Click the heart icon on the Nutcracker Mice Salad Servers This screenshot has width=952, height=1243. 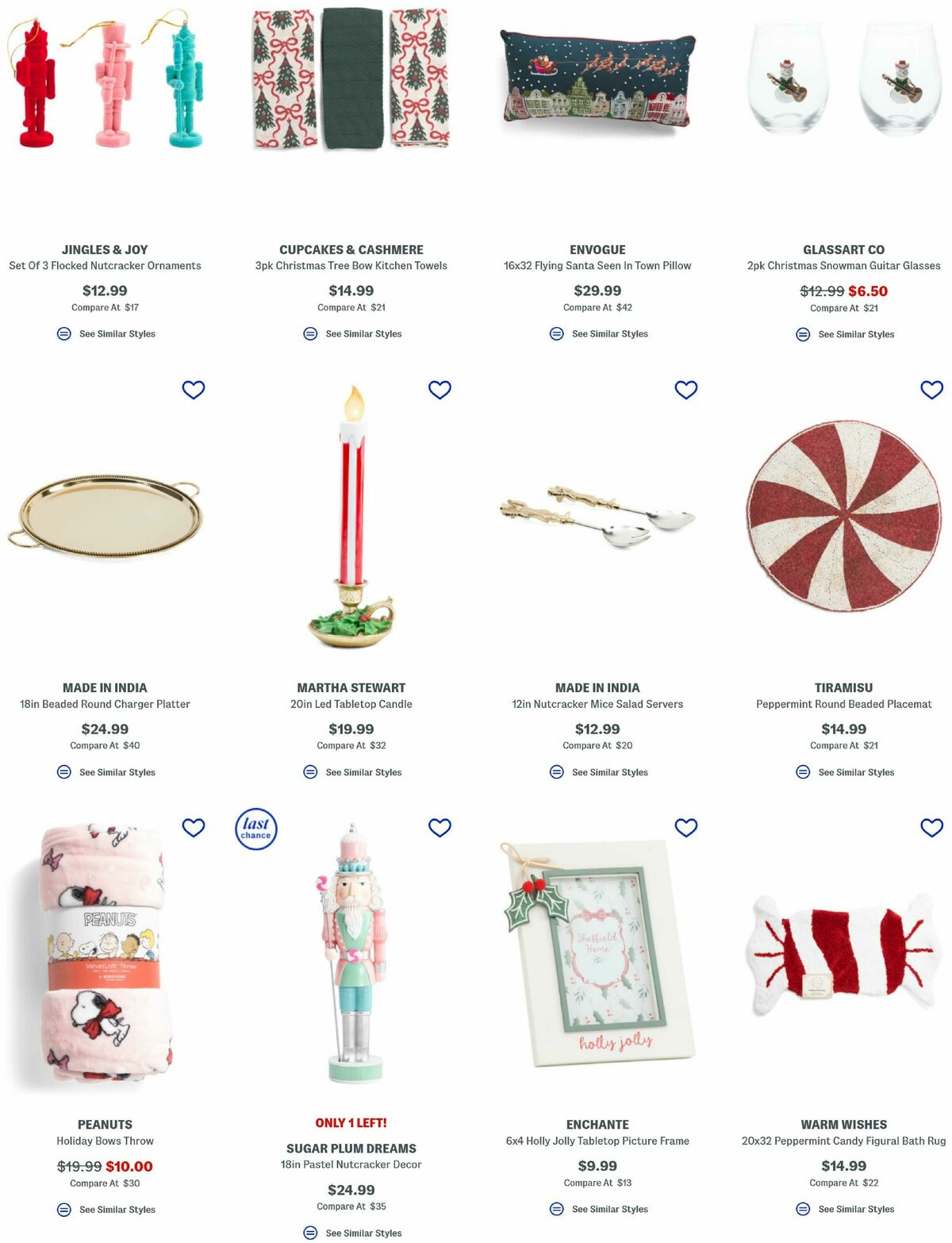tap(685, 390)
